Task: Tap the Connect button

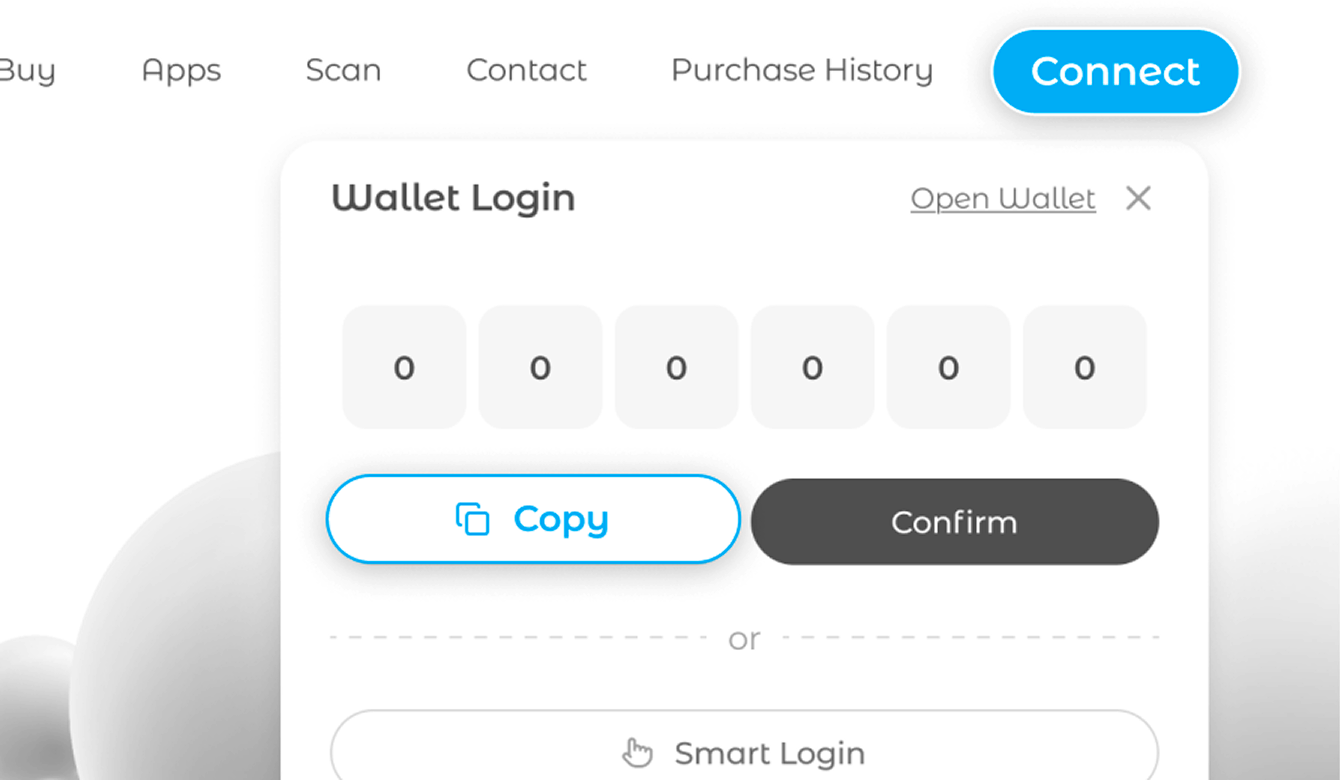Action: tap(1115, 71)
